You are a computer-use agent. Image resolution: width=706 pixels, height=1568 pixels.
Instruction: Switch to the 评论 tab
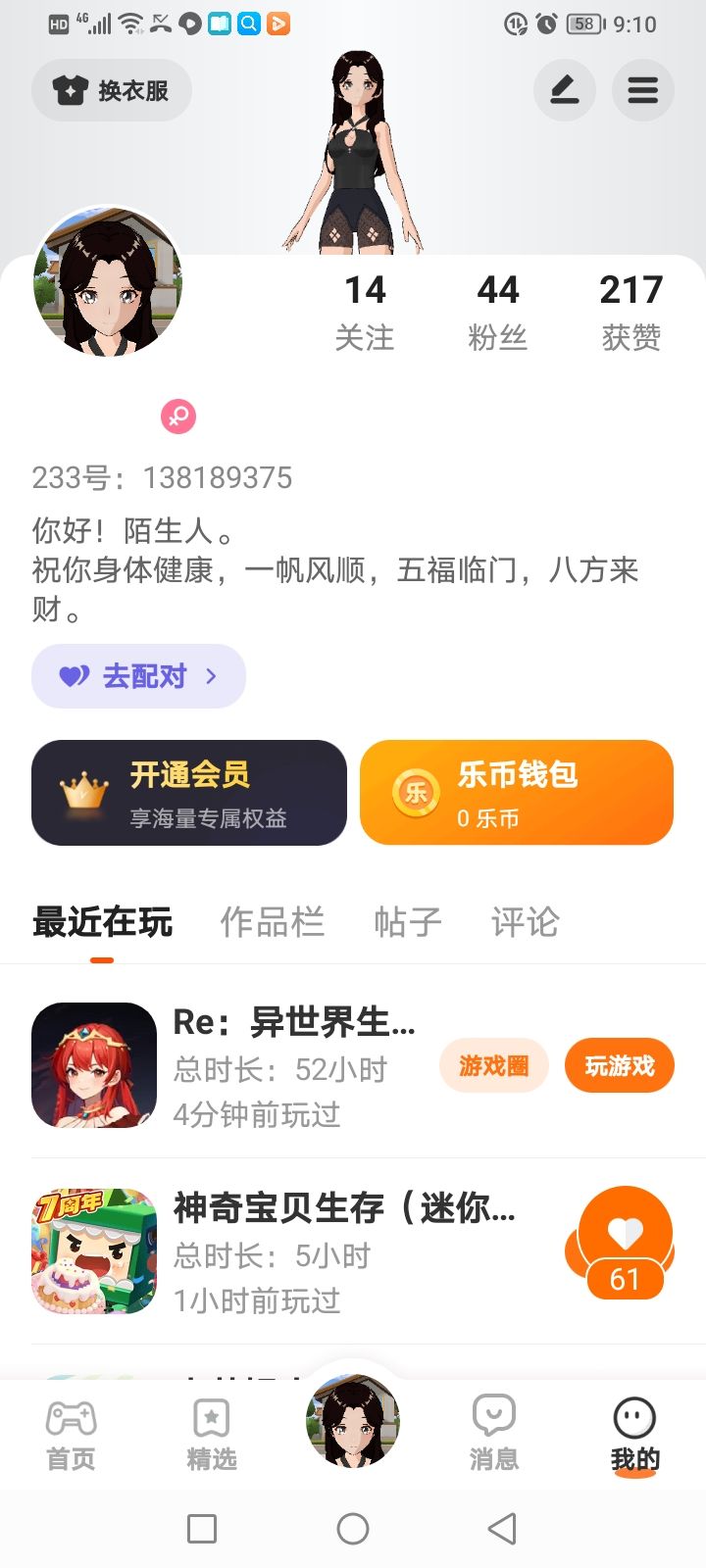(525, 922)
